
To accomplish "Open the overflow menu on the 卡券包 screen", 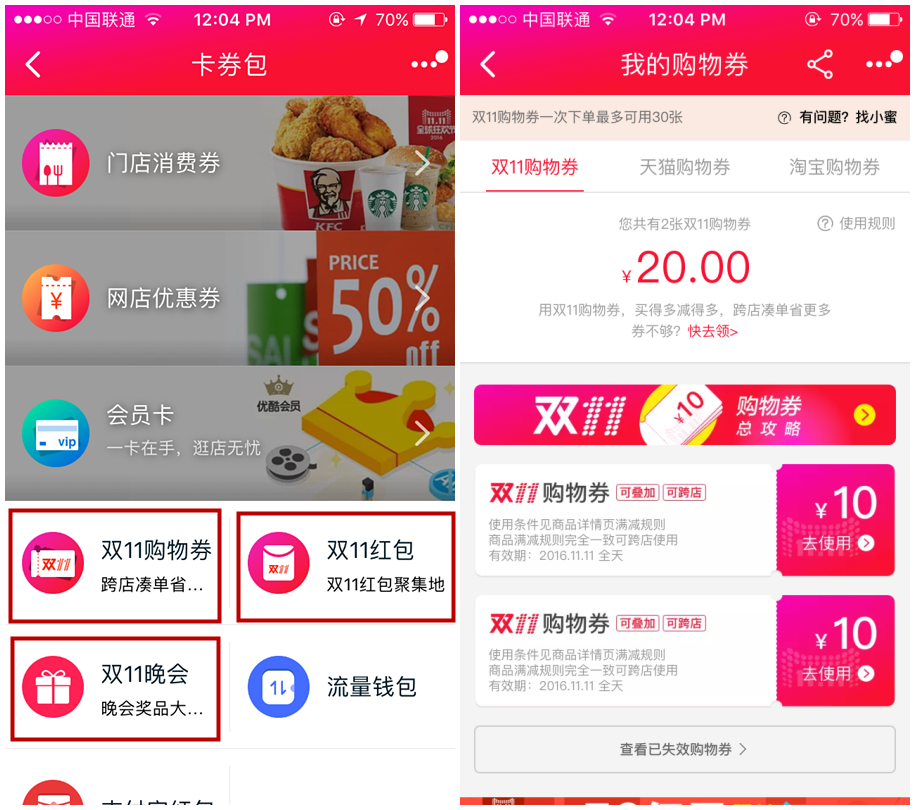I will click(x=429, y=65).
